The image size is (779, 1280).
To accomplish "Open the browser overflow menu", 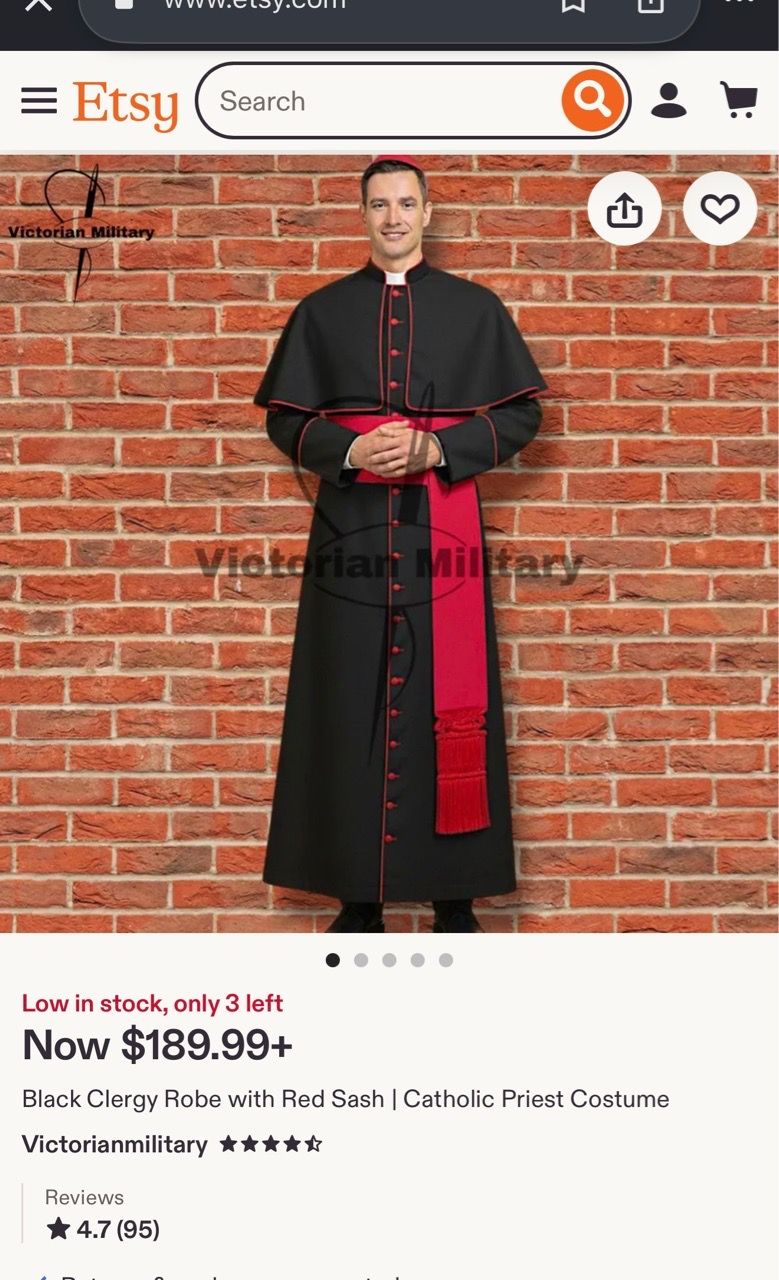I will 739,3.
